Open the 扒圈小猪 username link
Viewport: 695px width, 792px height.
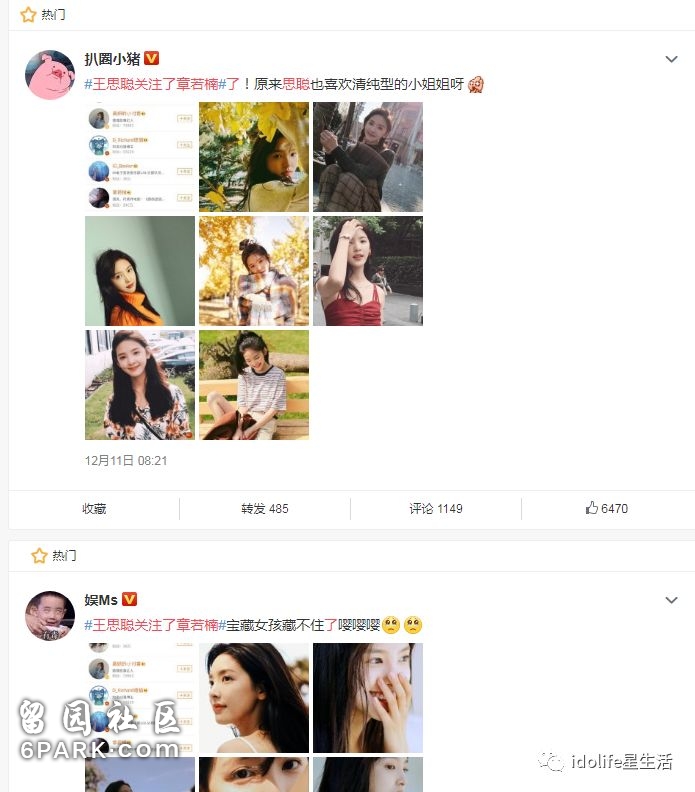point(111,59)
